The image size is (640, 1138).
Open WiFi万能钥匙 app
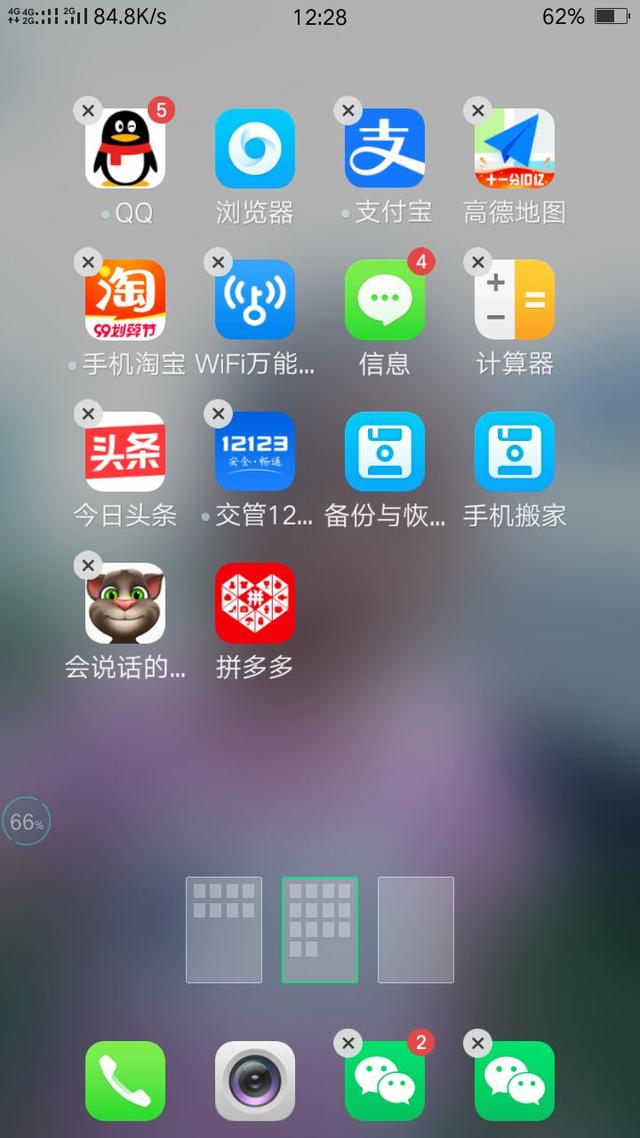click(255, 300)
